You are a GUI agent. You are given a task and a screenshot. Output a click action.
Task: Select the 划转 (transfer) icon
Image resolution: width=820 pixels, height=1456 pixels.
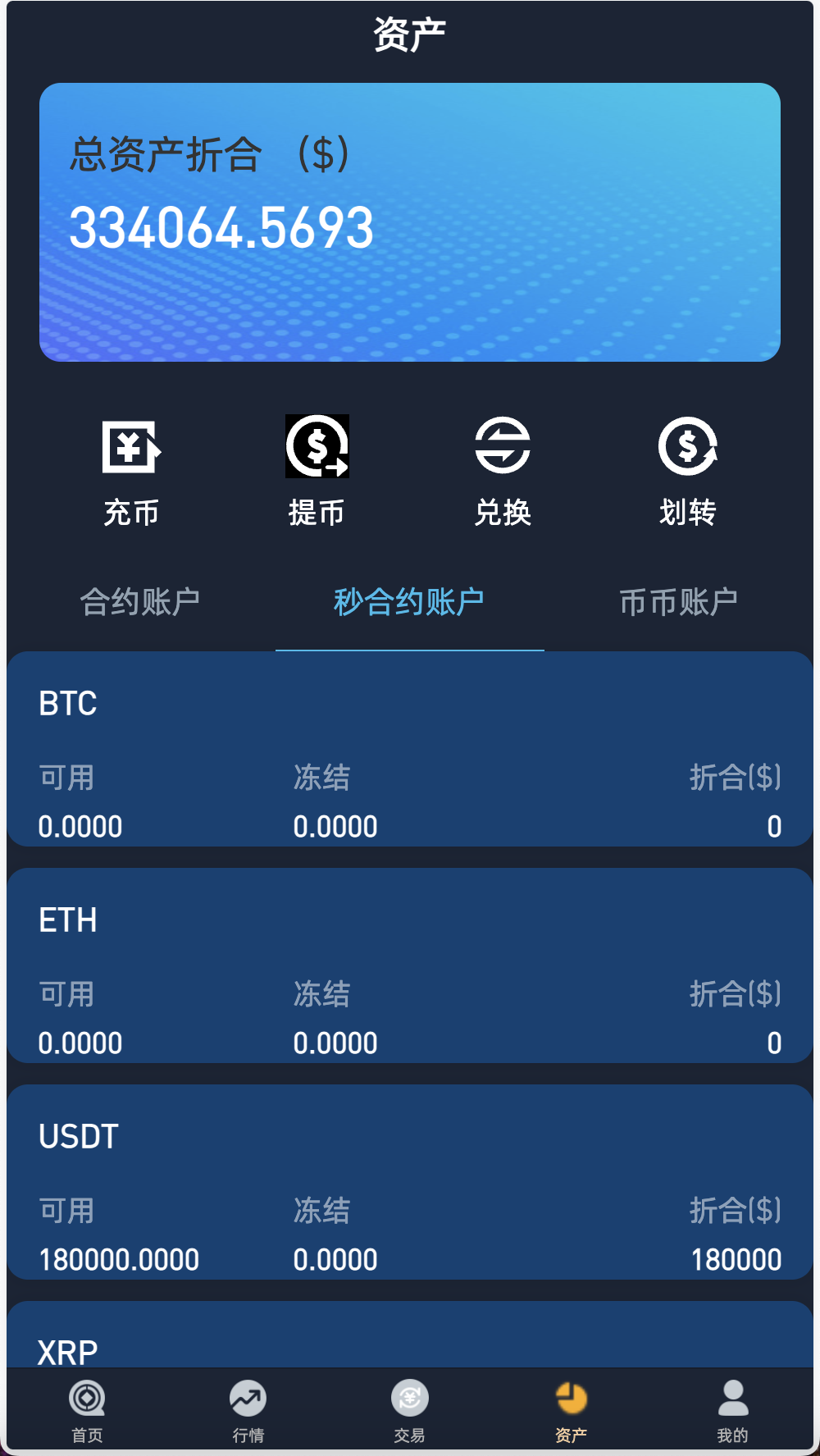click(x=689, y=448)
